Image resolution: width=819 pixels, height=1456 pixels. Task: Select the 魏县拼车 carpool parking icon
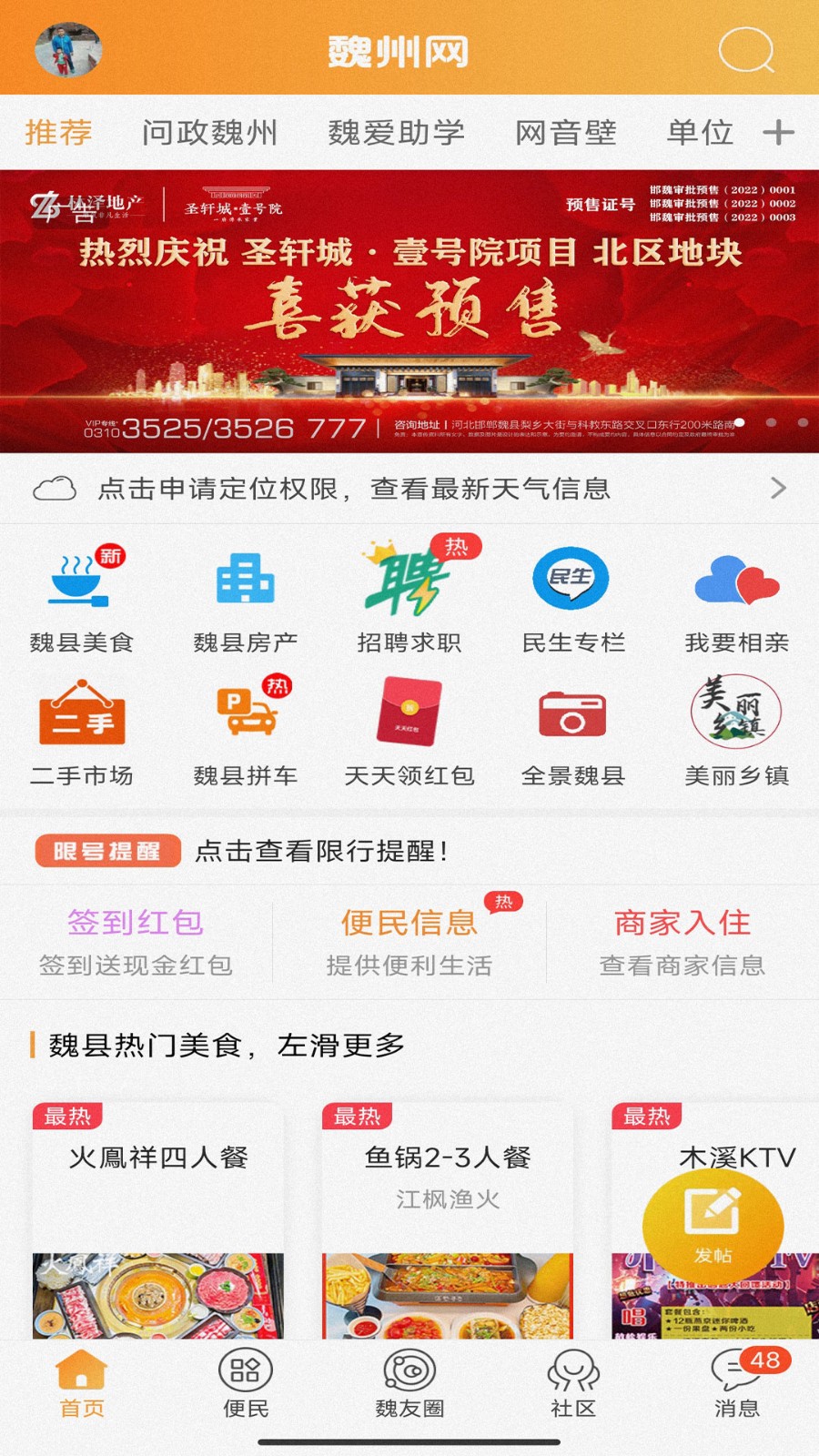point(244,719)
